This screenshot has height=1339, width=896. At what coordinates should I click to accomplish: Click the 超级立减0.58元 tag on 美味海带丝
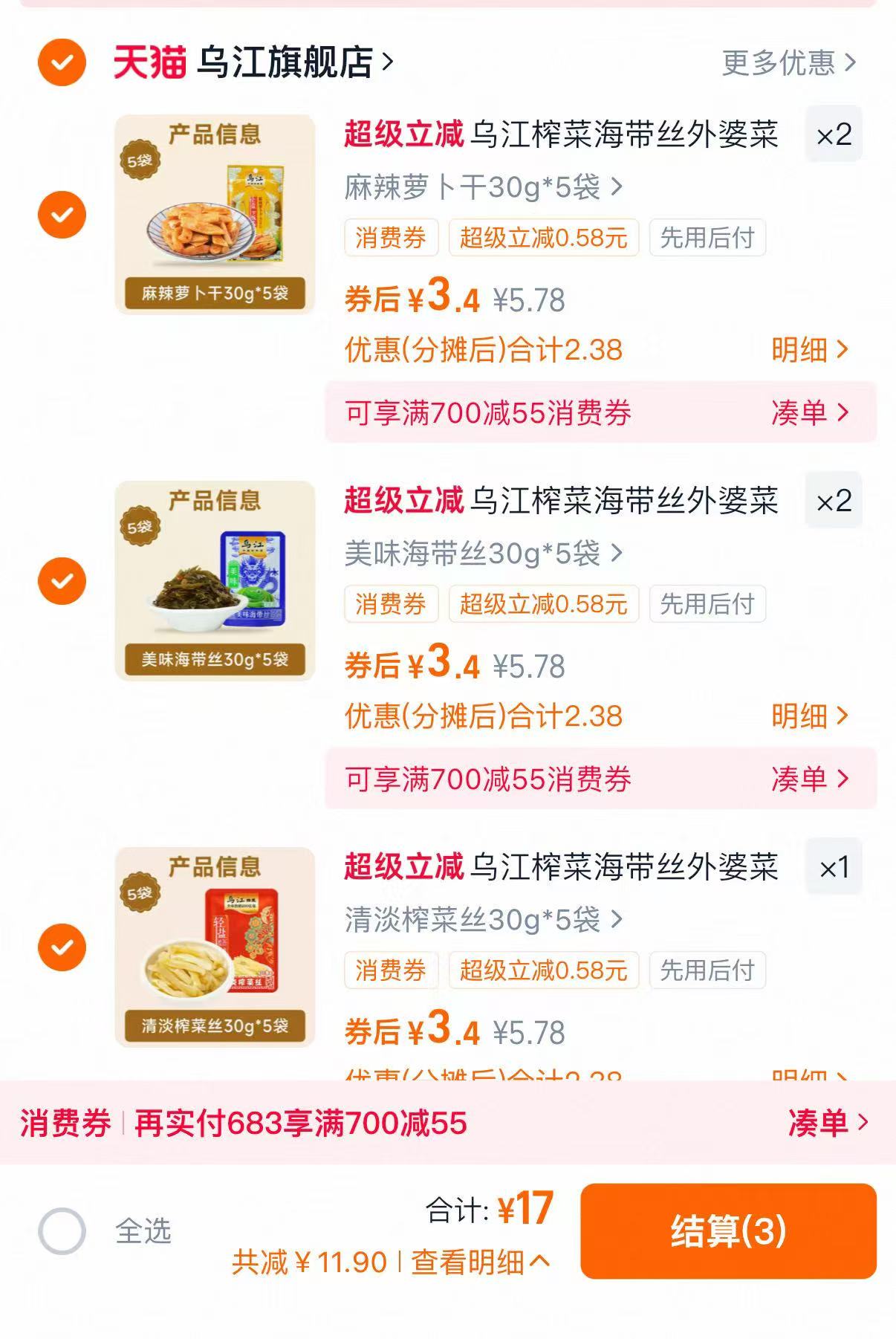tap(542, 604)
